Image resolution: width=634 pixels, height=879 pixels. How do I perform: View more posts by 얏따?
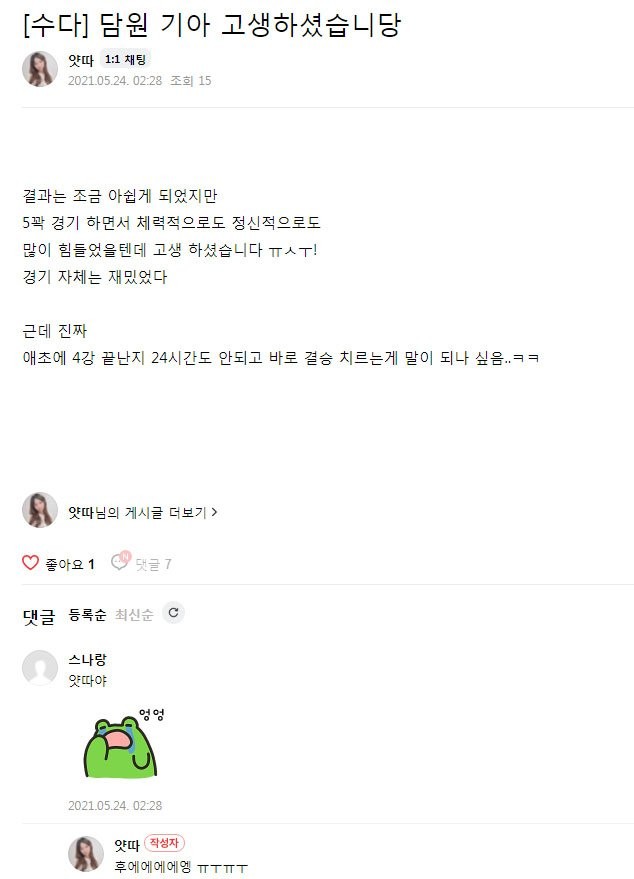point(142,512)
